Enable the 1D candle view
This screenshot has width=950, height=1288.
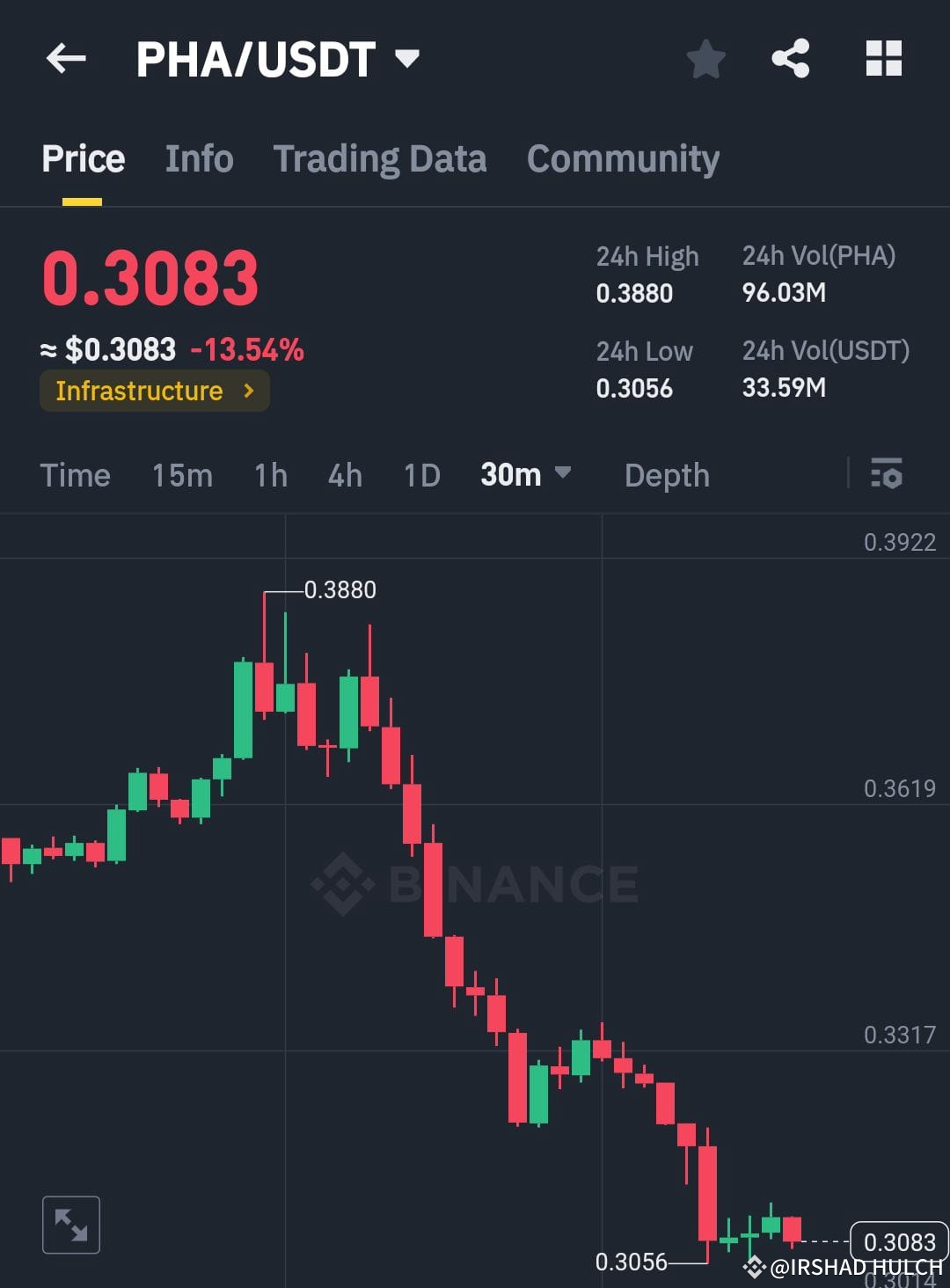420,475
